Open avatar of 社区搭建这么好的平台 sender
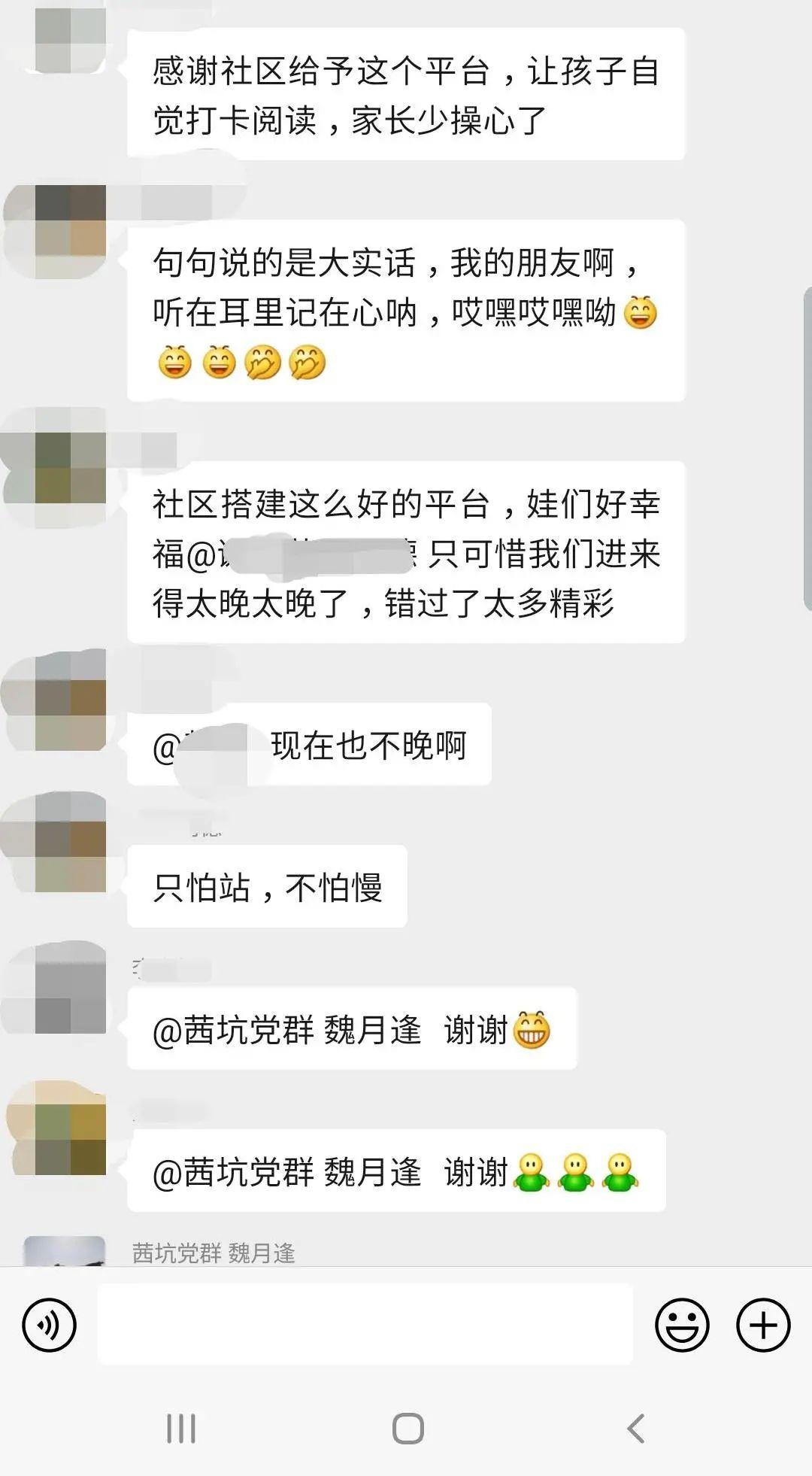This screenshot has width=812, height=1476. [x=70, y=466]
